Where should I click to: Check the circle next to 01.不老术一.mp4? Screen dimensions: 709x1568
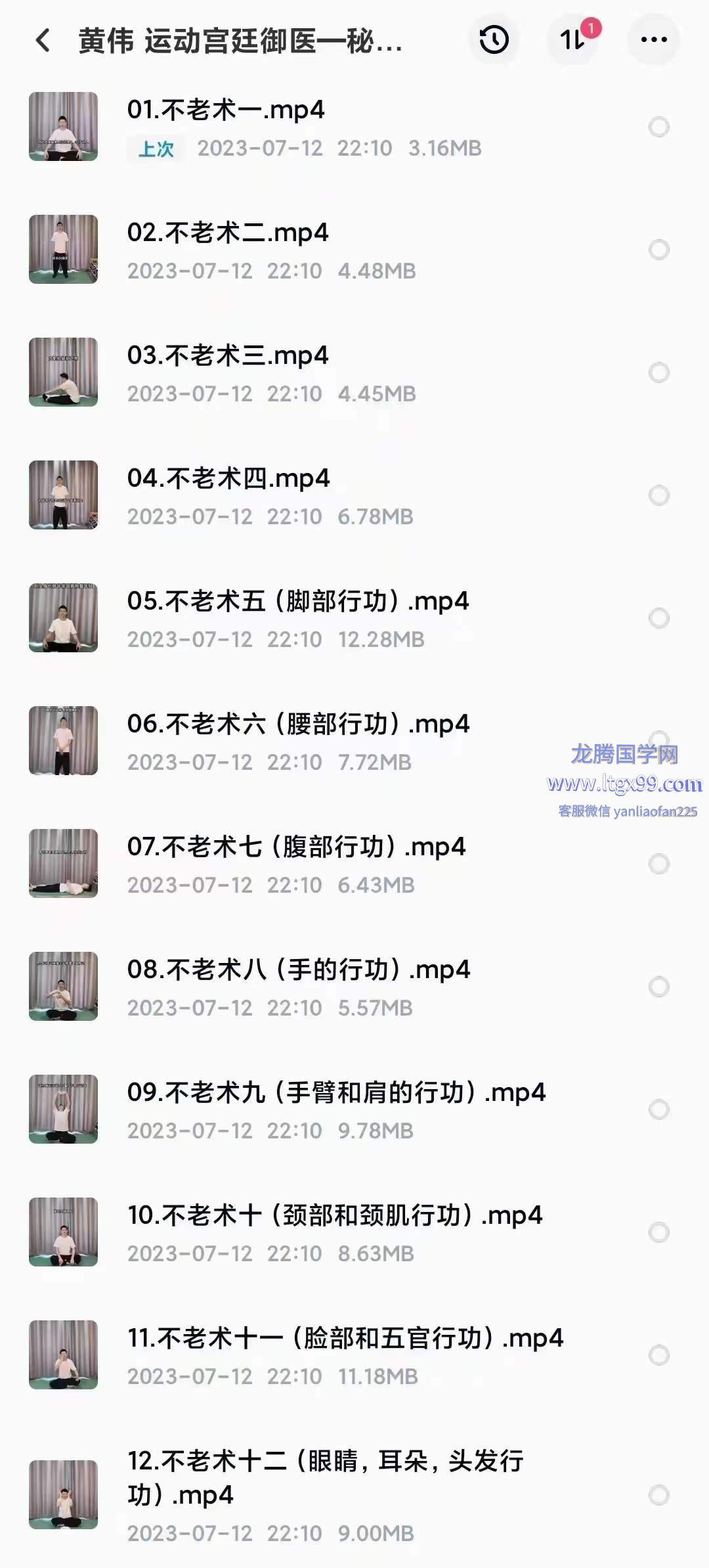click(658, 127)
